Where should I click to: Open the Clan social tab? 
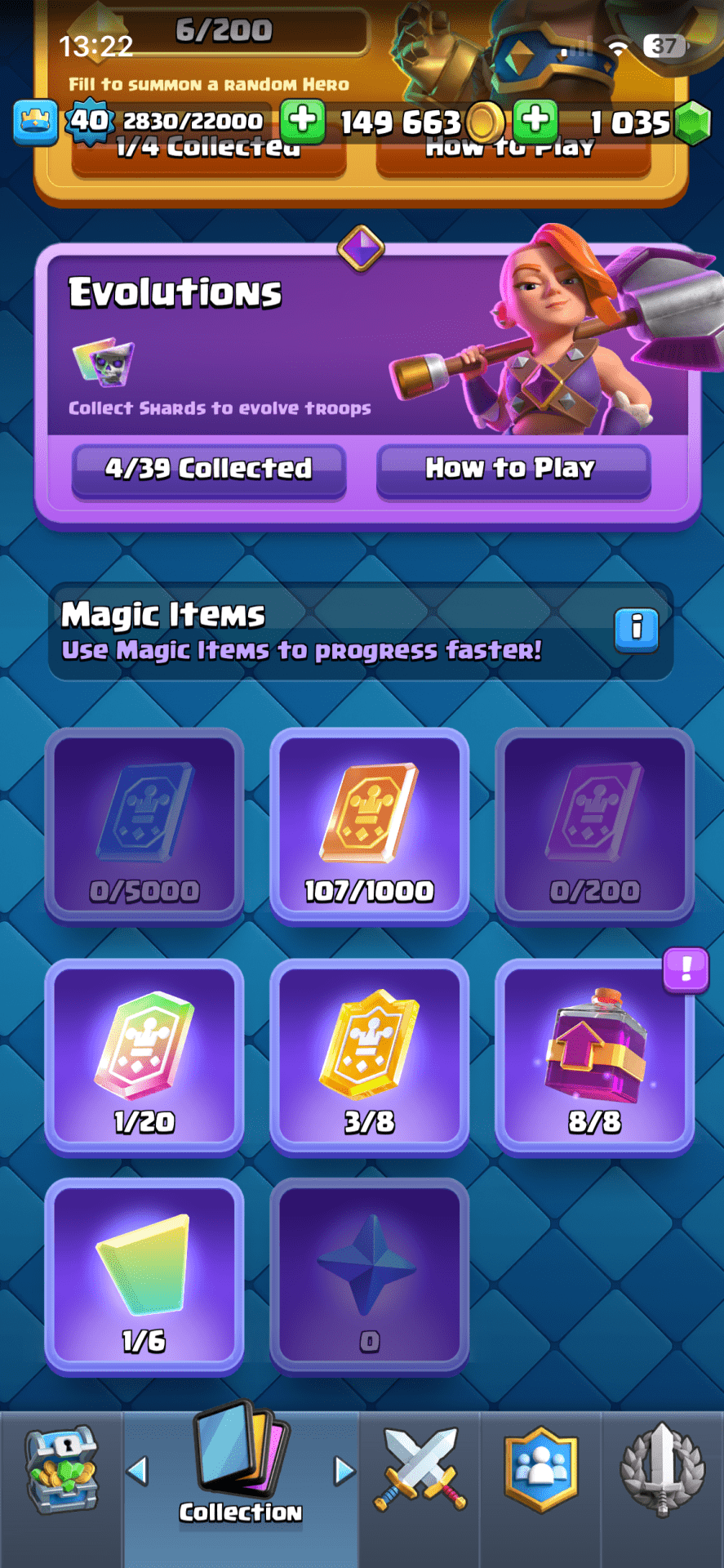(x=540, y=1470)
